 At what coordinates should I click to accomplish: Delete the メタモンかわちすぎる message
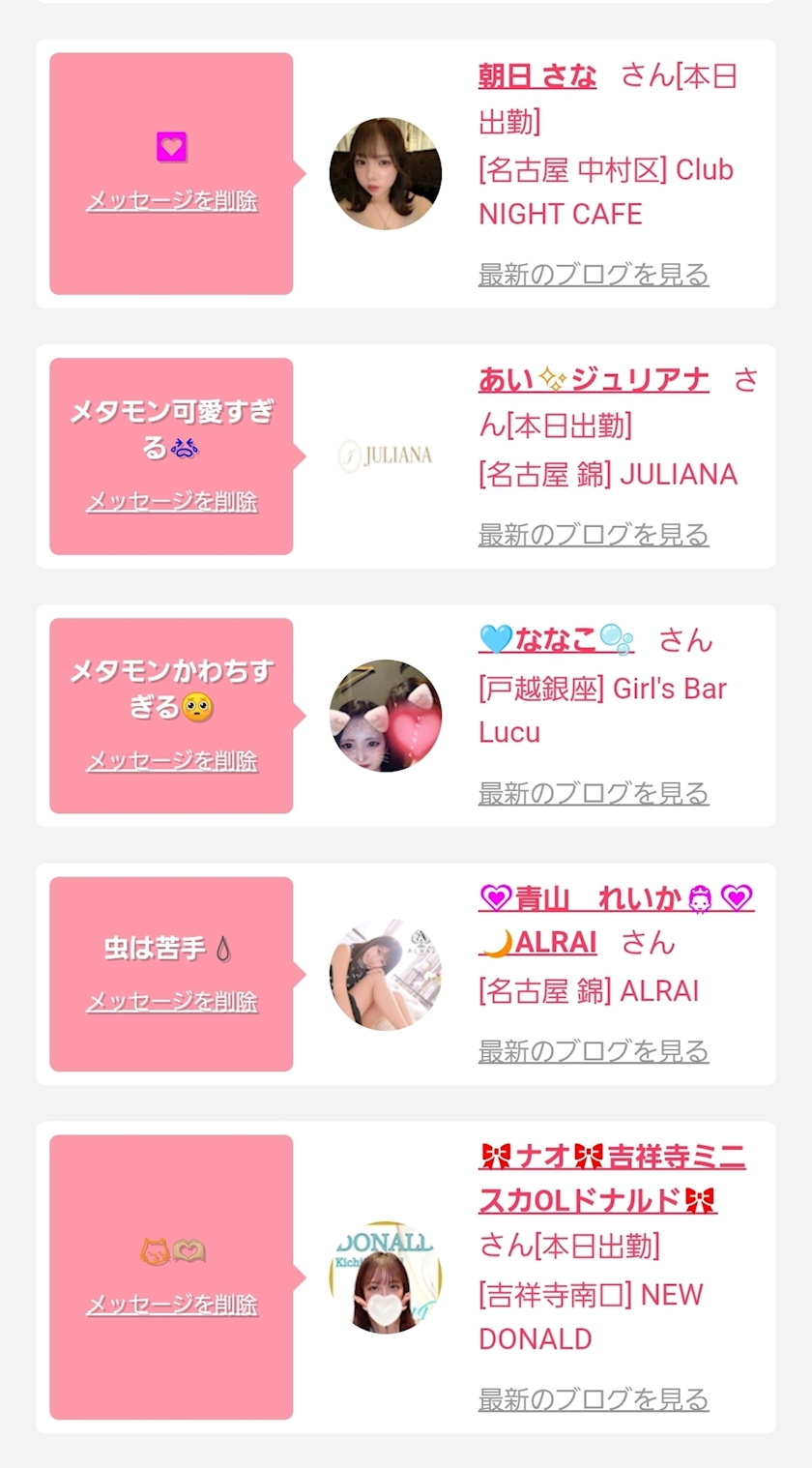click(x=172, y=761)
